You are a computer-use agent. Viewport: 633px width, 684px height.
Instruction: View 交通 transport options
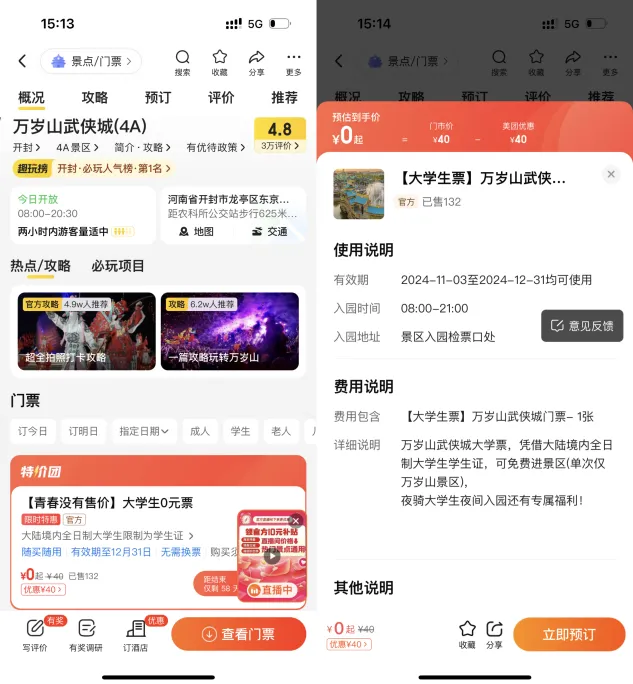[269, 231]
